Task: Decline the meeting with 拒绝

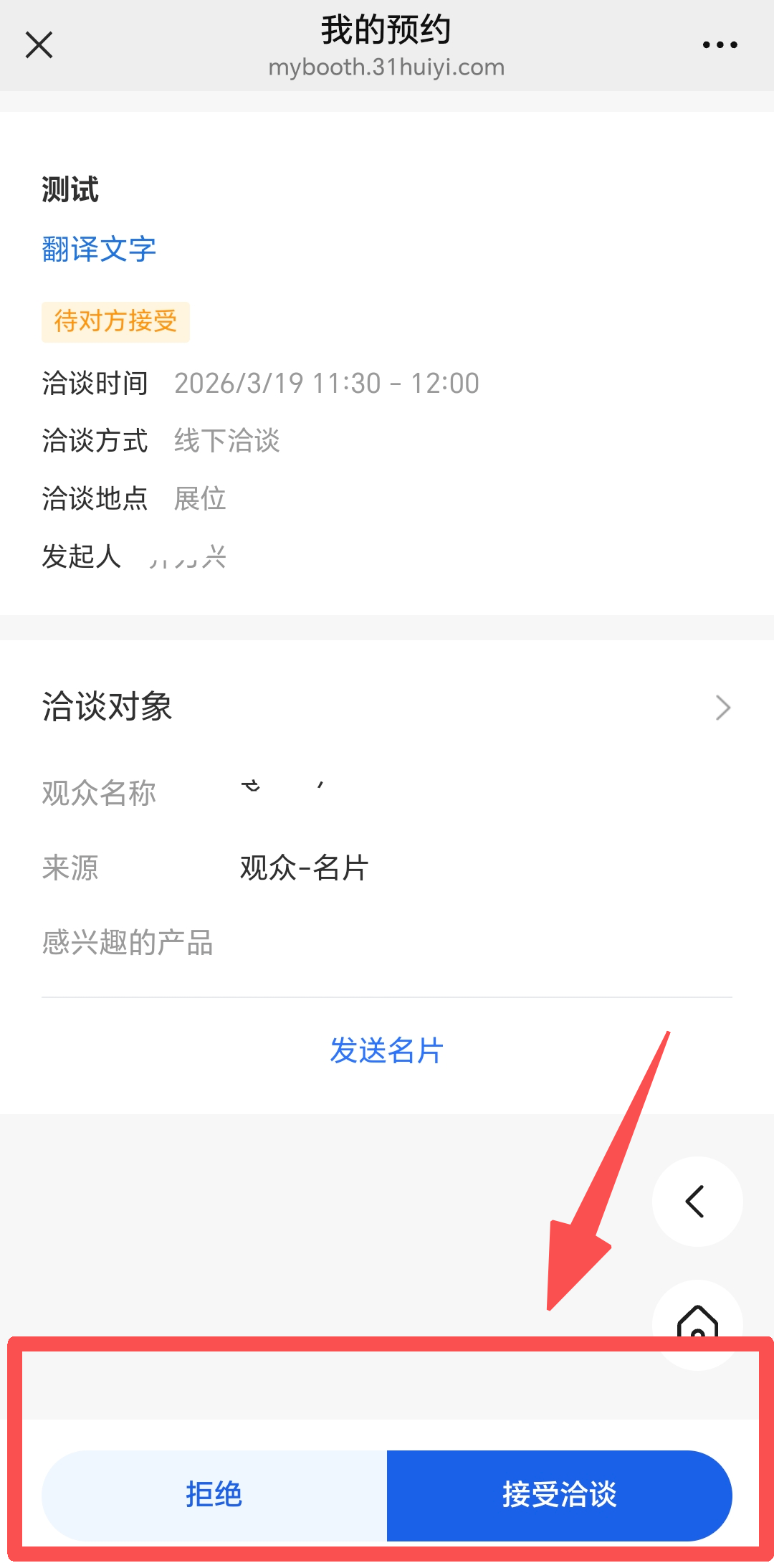Action: [214, 1496]
